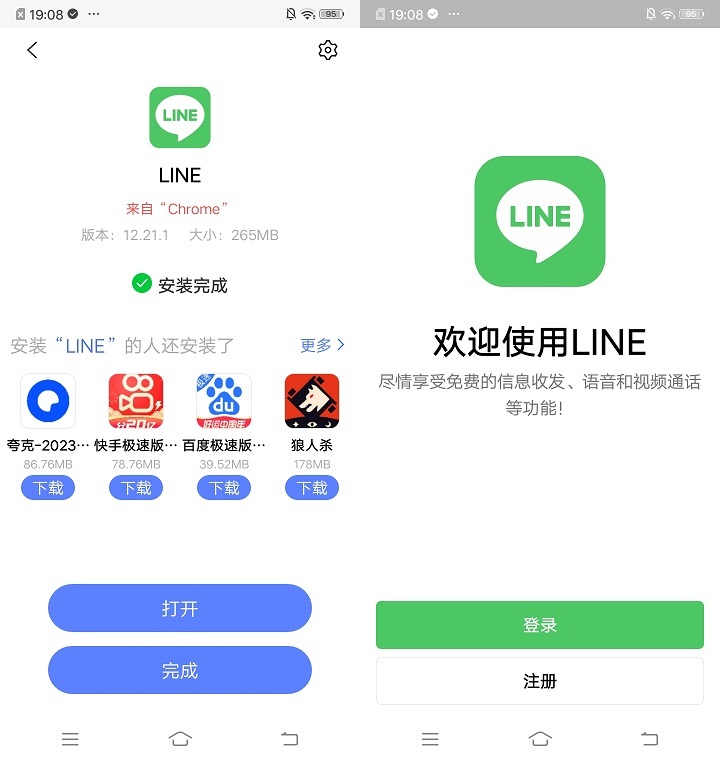Download 百度极速版
The height and width of the screenshot is (760, 720).
pyautogui.click(x=224, y=488)
